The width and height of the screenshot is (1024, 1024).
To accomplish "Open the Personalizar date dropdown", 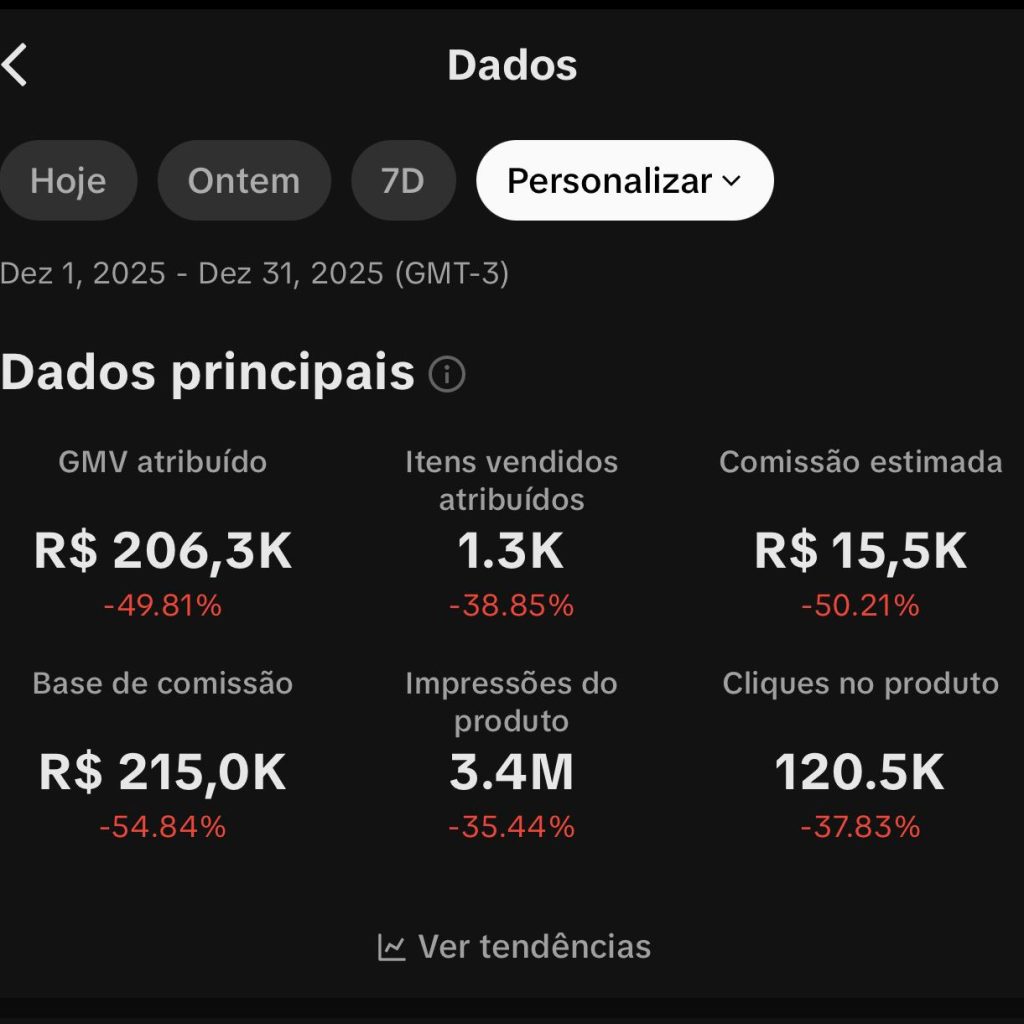I will (x=624, y=181).
